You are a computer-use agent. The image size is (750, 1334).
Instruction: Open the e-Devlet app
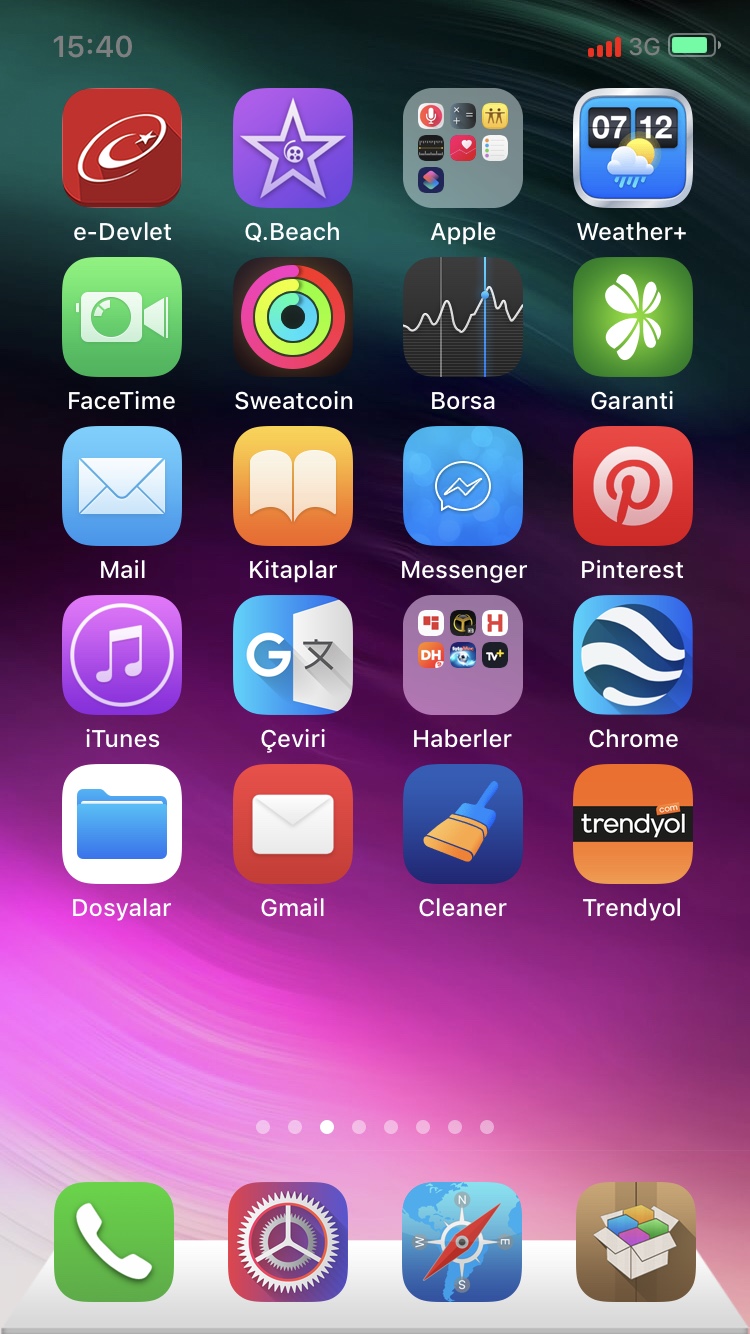(x=122, y=148)
